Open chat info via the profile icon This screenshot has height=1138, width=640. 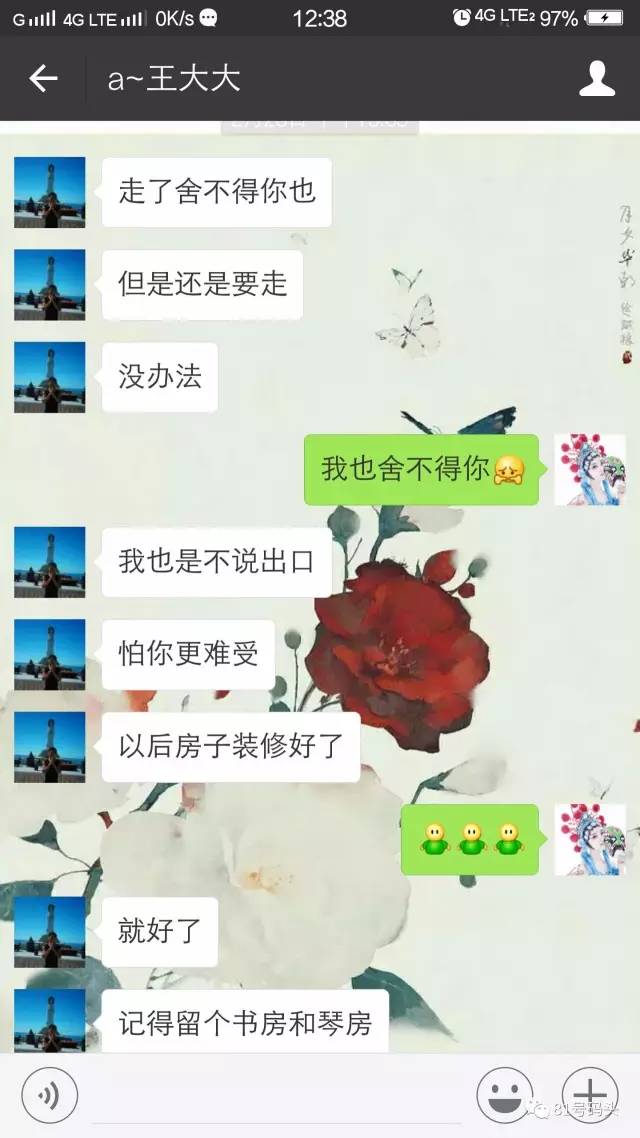[597, 78]
